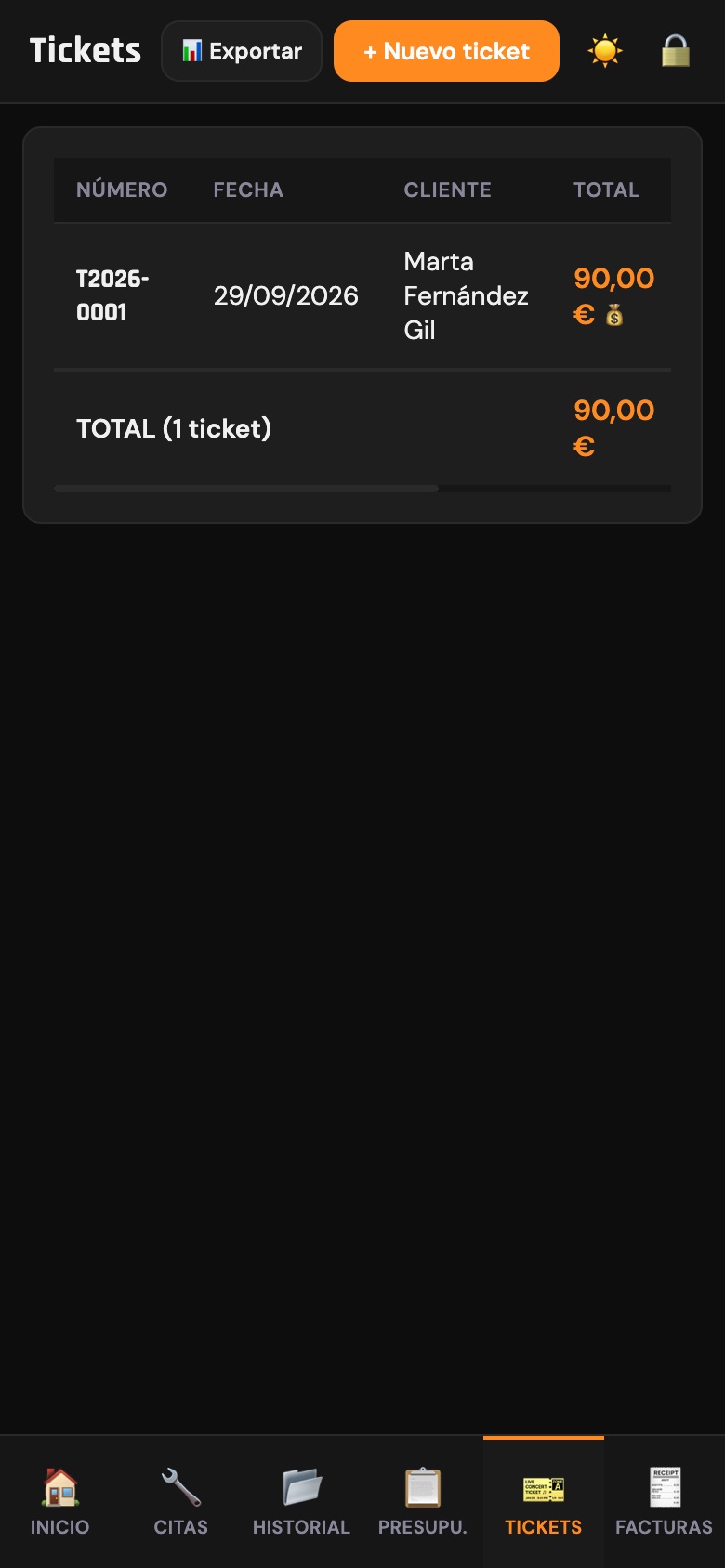This screenshot has width=725, height=1568.
Task: Lock the app with the padlock icon
Action: 676,51
